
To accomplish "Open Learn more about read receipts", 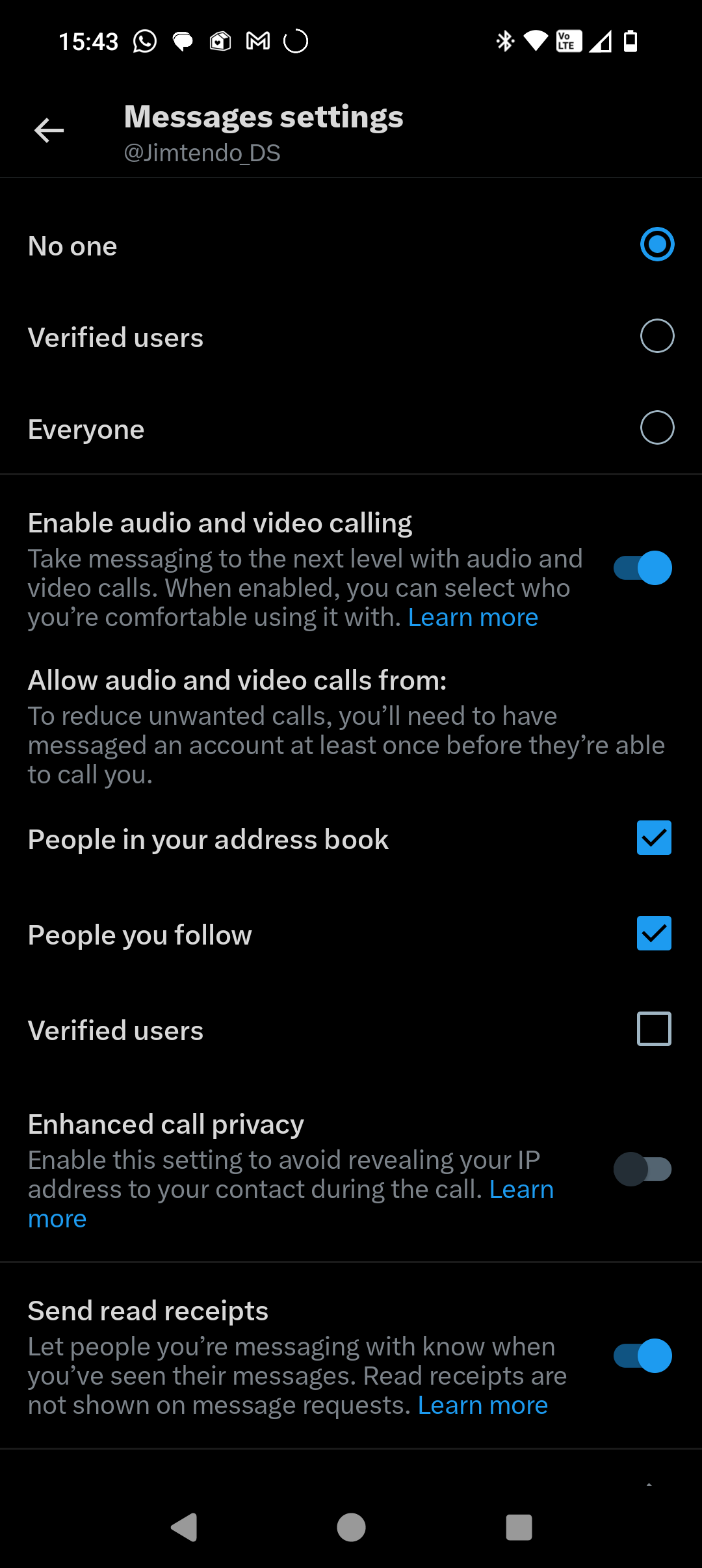I will pos(484,1405).
